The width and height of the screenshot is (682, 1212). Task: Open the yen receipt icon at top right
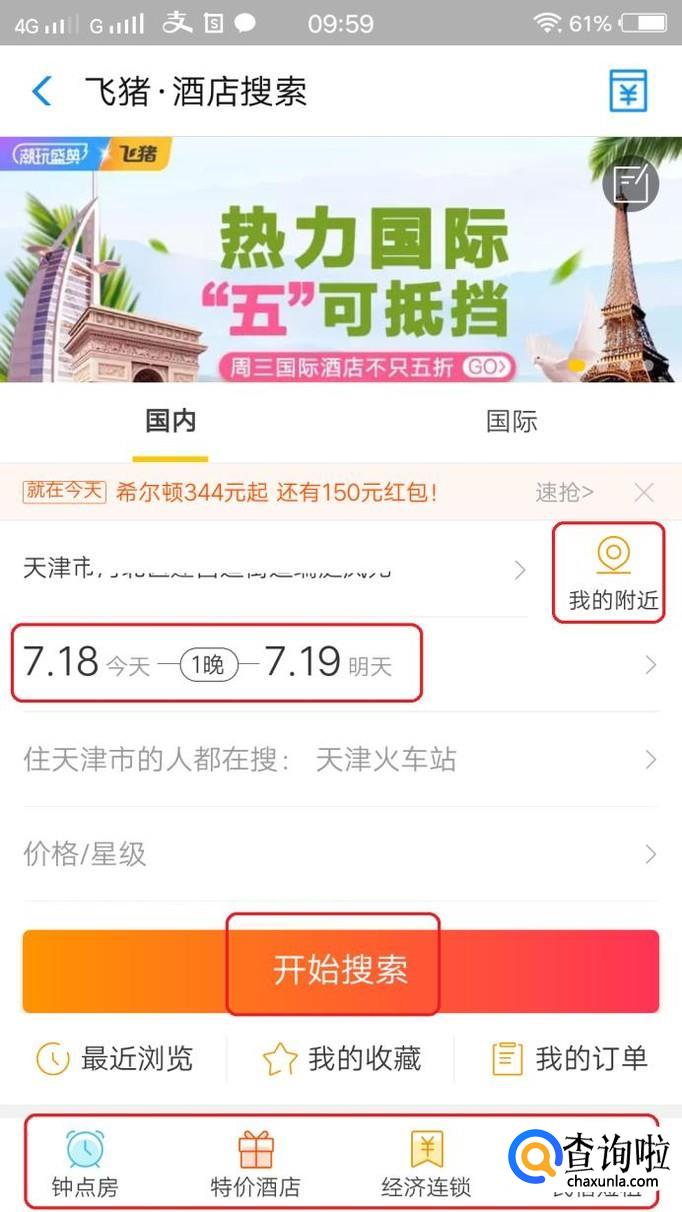pyautogui.click(x=629, y=92)
